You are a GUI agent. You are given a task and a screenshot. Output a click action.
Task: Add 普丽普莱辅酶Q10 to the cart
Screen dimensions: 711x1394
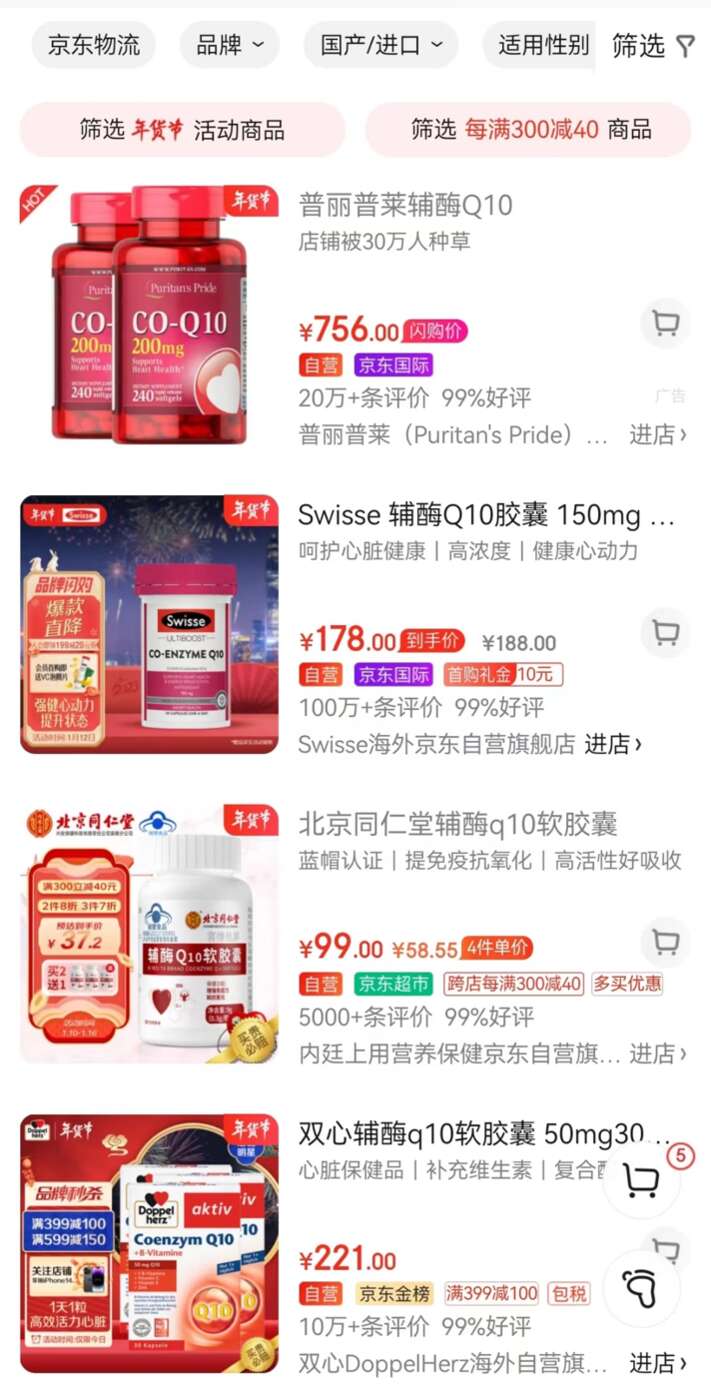coord(665,323)
